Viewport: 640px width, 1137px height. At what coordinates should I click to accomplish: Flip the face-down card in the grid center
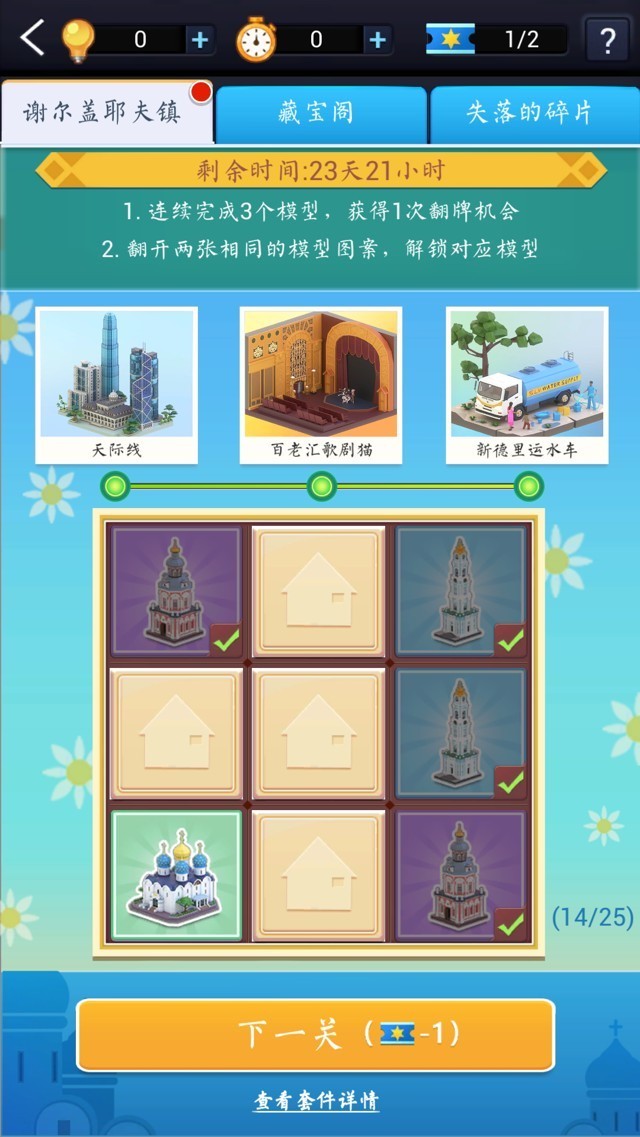click(x=319, y=733)
